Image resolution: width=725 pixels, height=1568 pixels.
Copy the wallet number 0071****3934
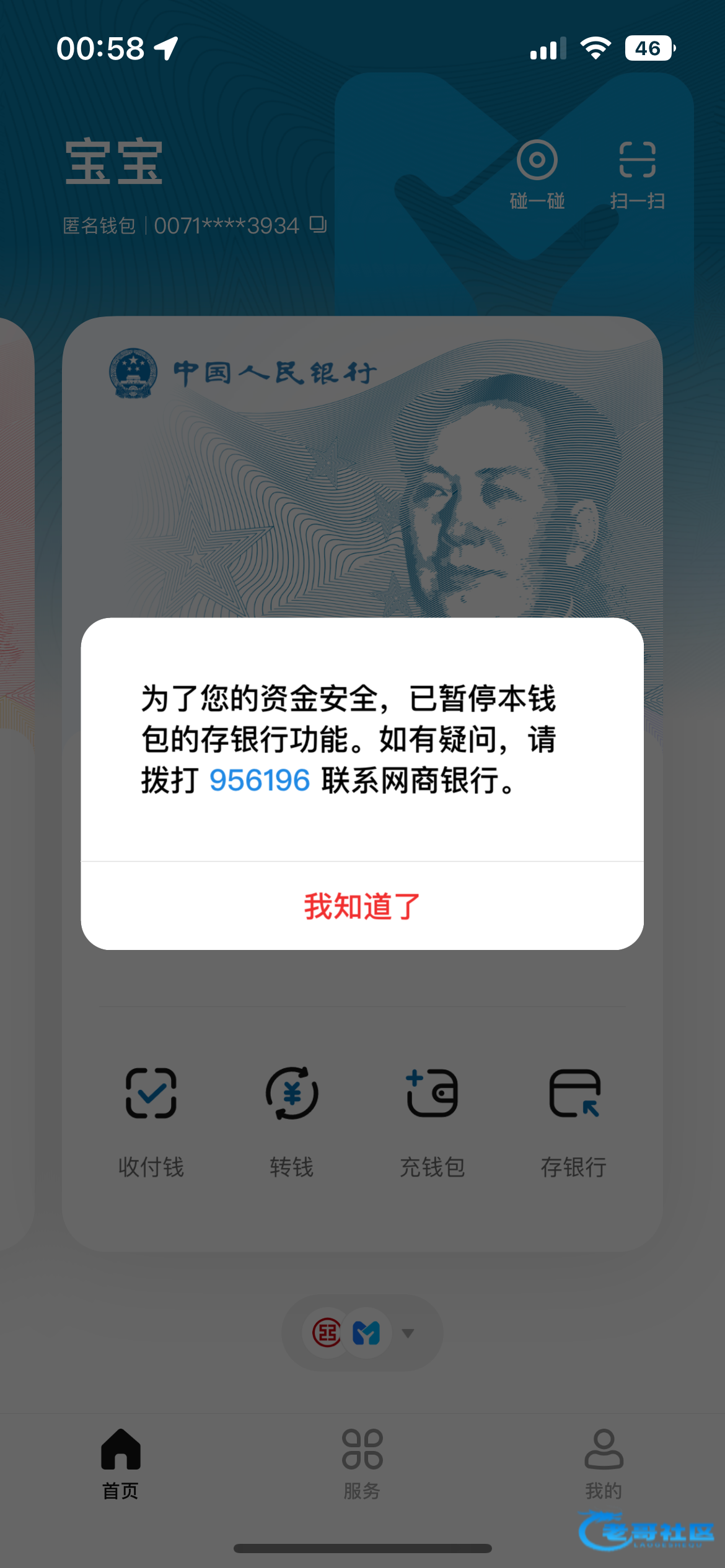(318, 224)
